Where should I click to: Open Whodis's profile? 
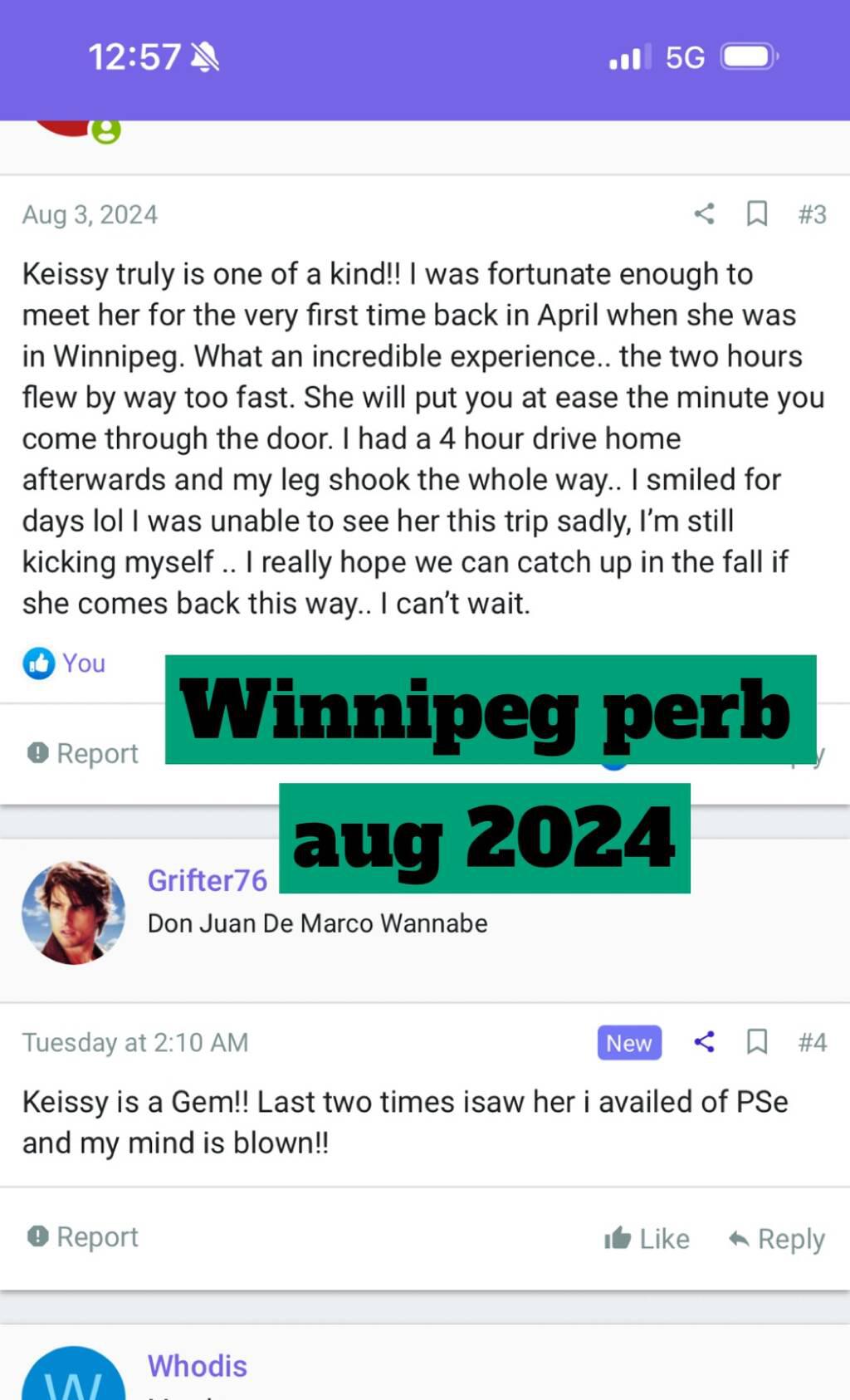(x=198, y=1366)
